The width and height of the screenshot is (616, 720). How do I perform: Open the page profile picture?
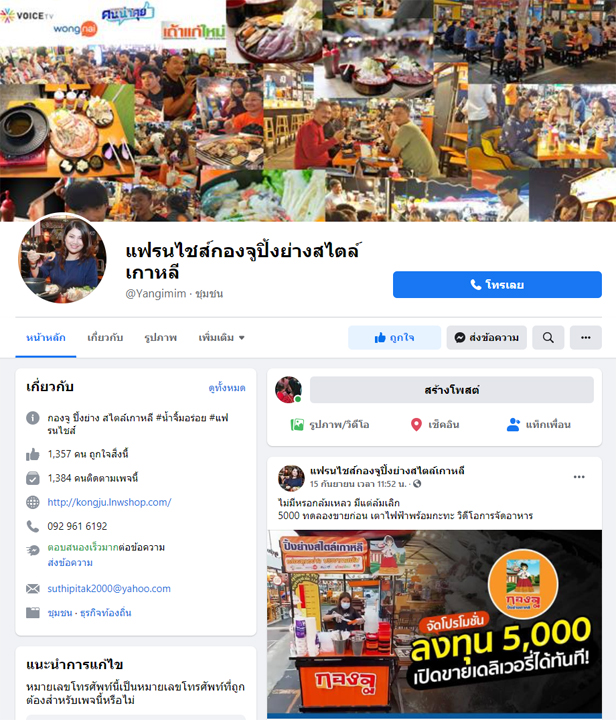[62, 257]
